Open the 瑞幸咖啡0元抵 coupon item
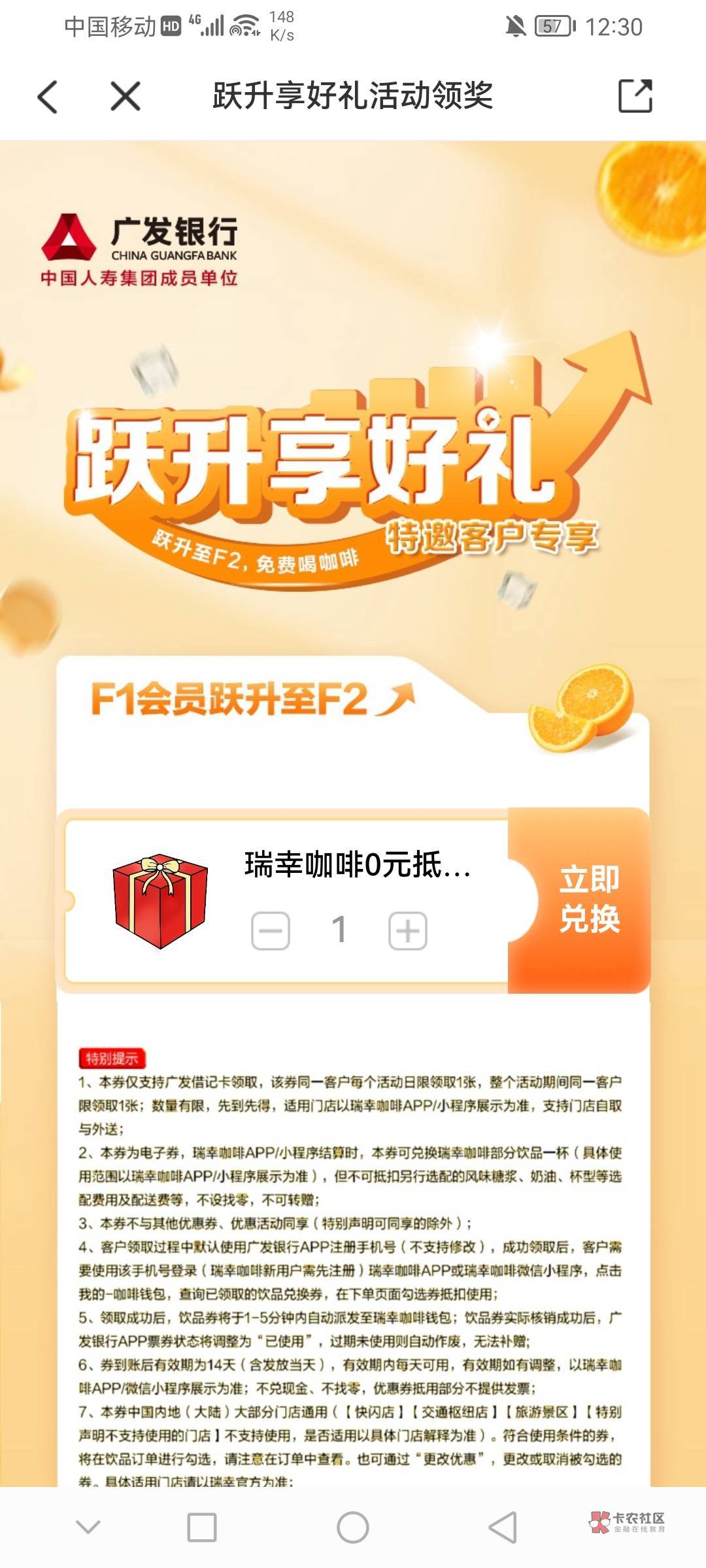 coord(357,865)
